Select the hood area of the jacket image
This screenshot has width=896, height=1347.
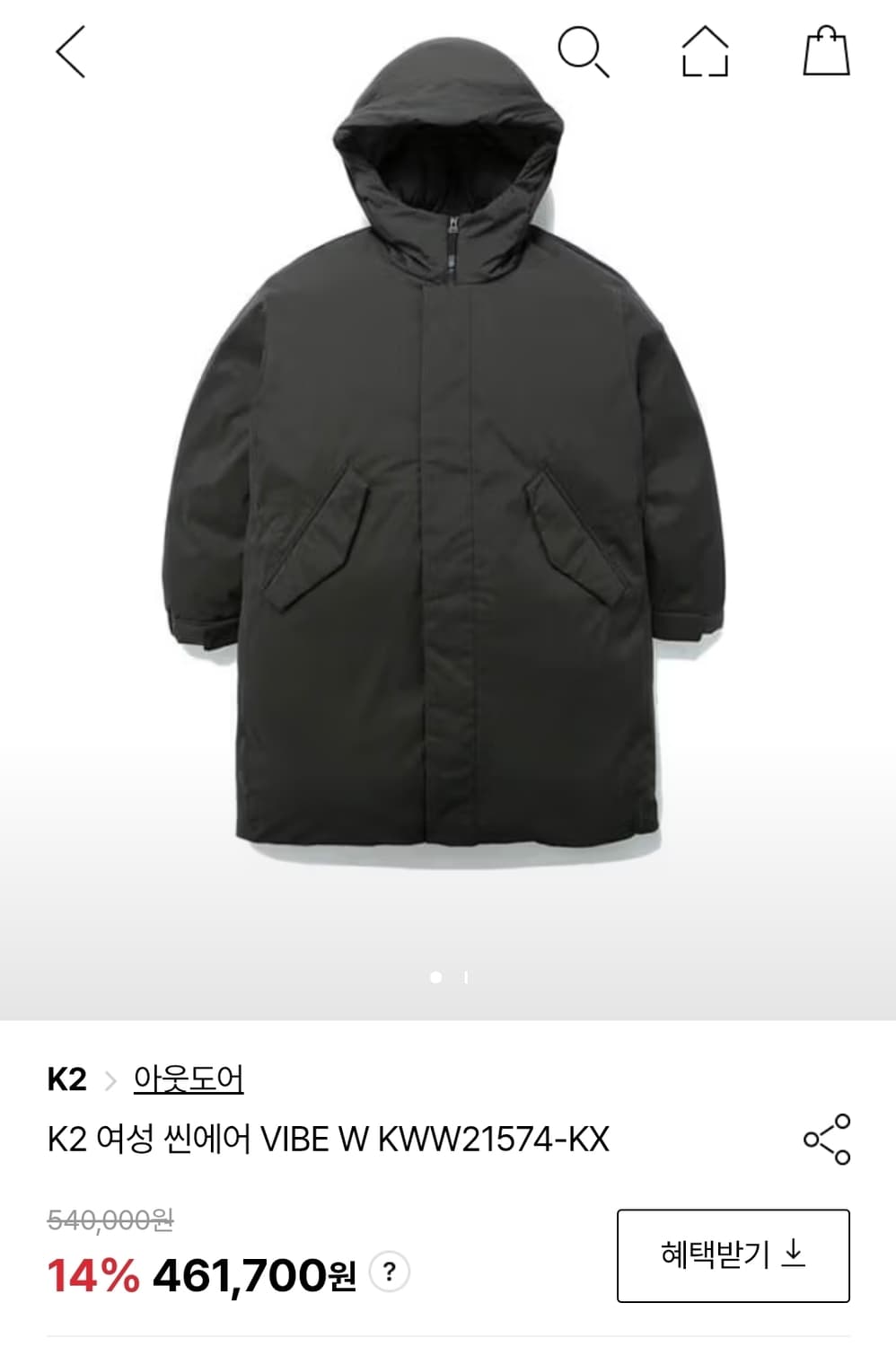click(x=444, y=153)
